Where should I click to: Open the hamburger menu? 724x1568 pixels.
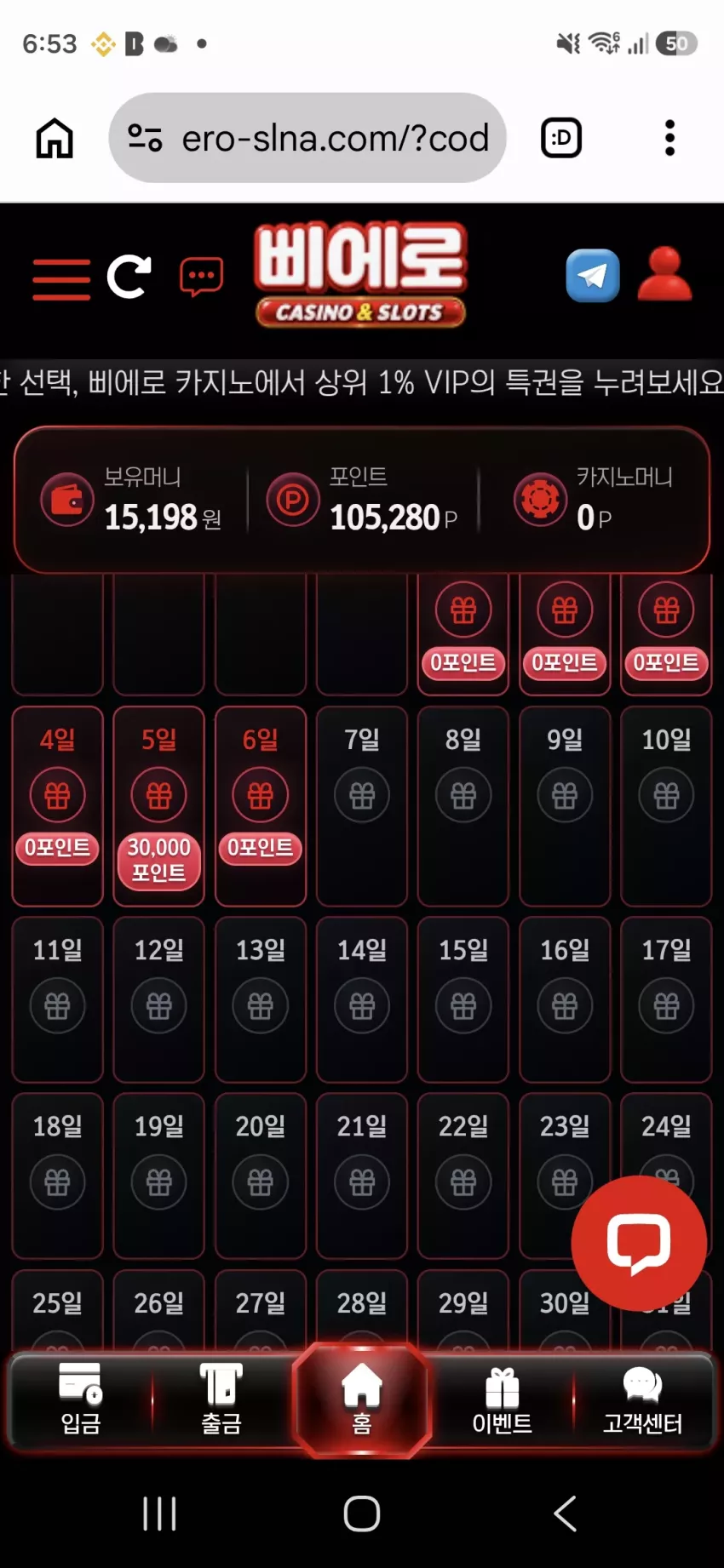61,278
